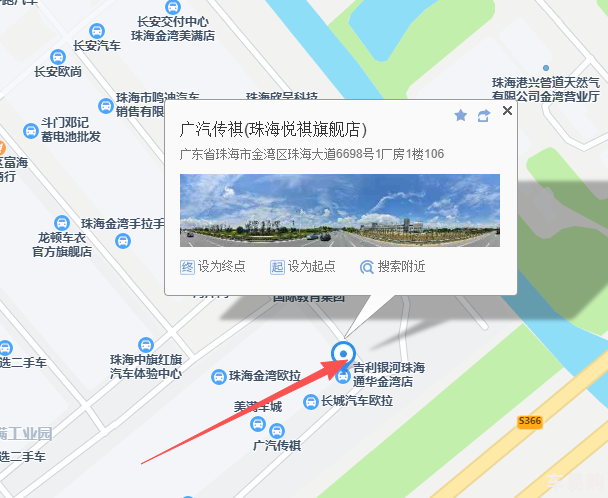Open the 珠海金湾欧拉 map marker

click(x=218, y=376)
